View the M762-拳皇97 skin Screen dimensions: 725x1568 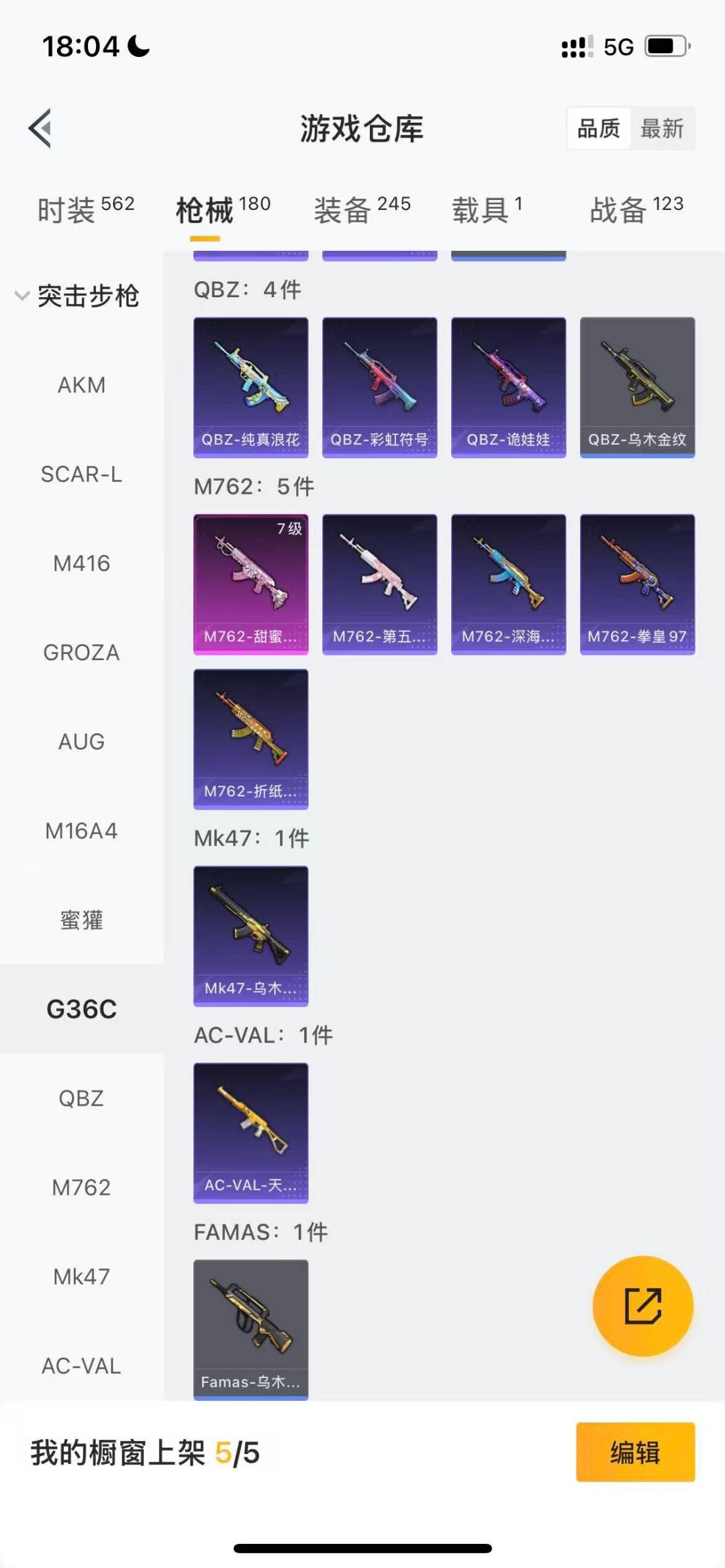click(637, 584)
